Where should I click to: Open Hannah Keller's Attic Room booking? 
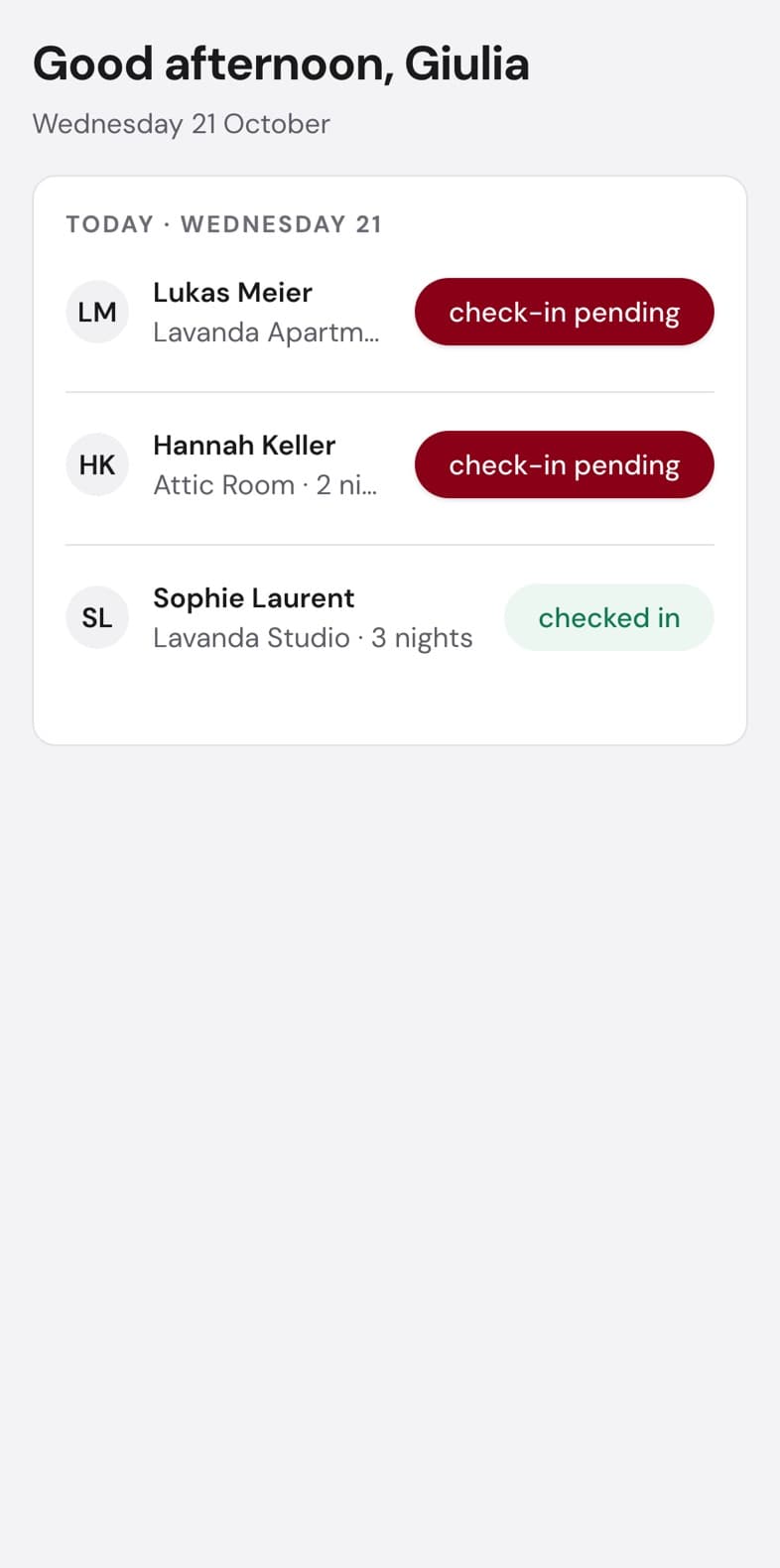389,464
